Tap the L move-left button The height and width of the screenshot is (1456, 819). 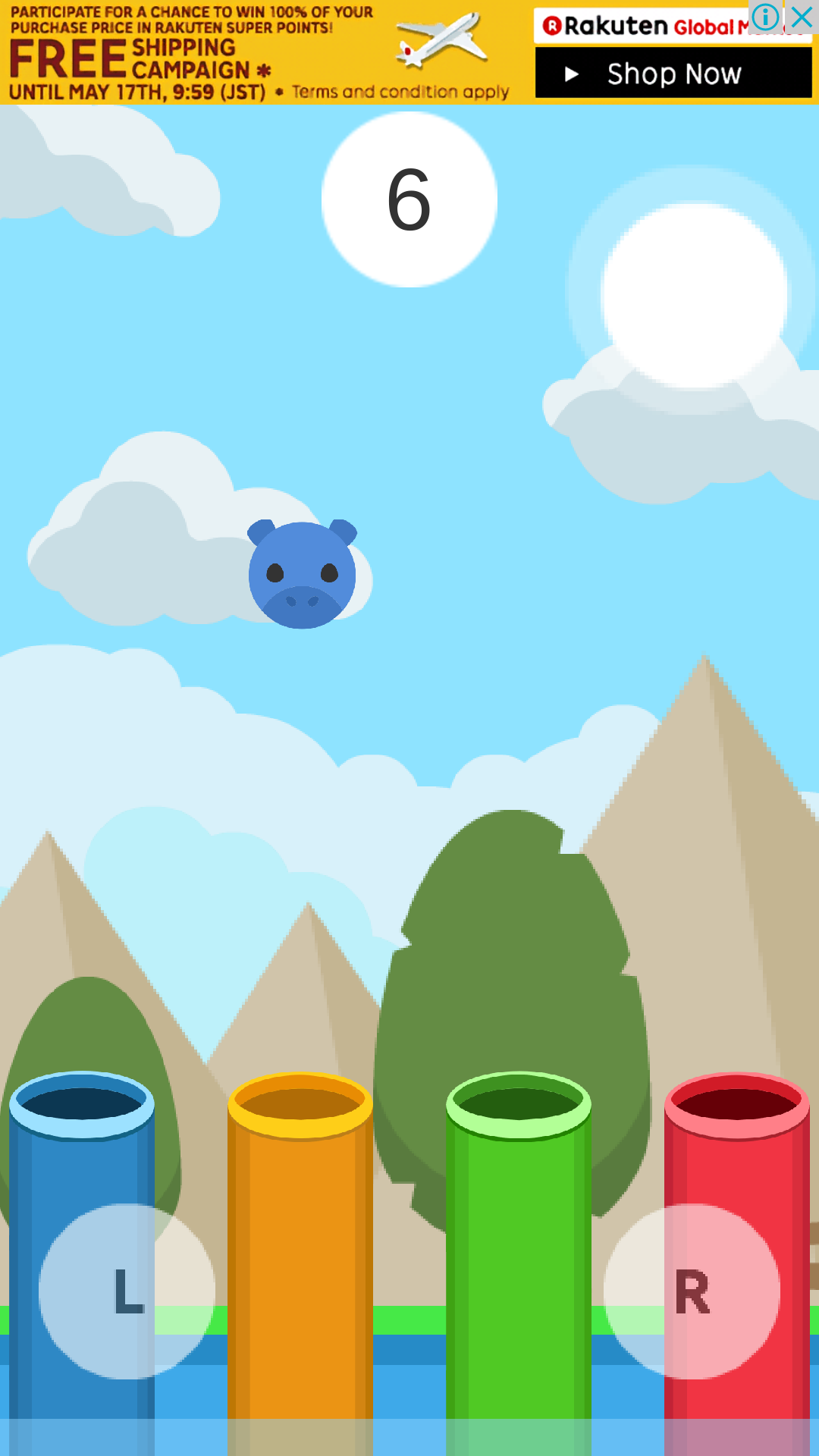point(127,1291)
